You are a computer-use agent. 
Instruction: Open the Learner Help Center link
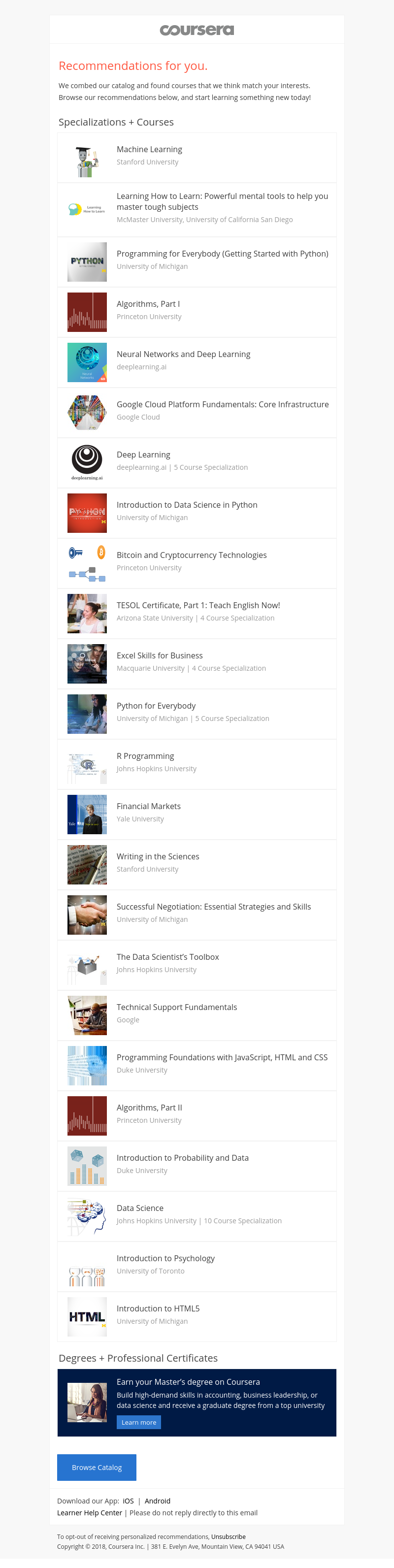(90, 1513)
